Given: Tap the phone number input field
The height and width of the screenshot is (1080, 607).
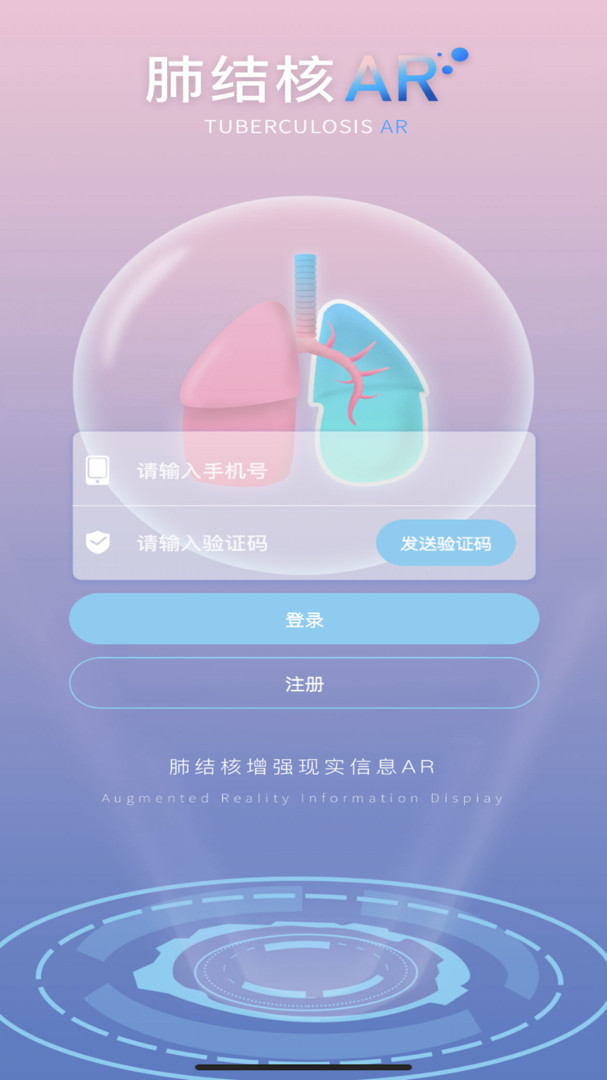Looking at the screenshot, I should pos(320,470).
